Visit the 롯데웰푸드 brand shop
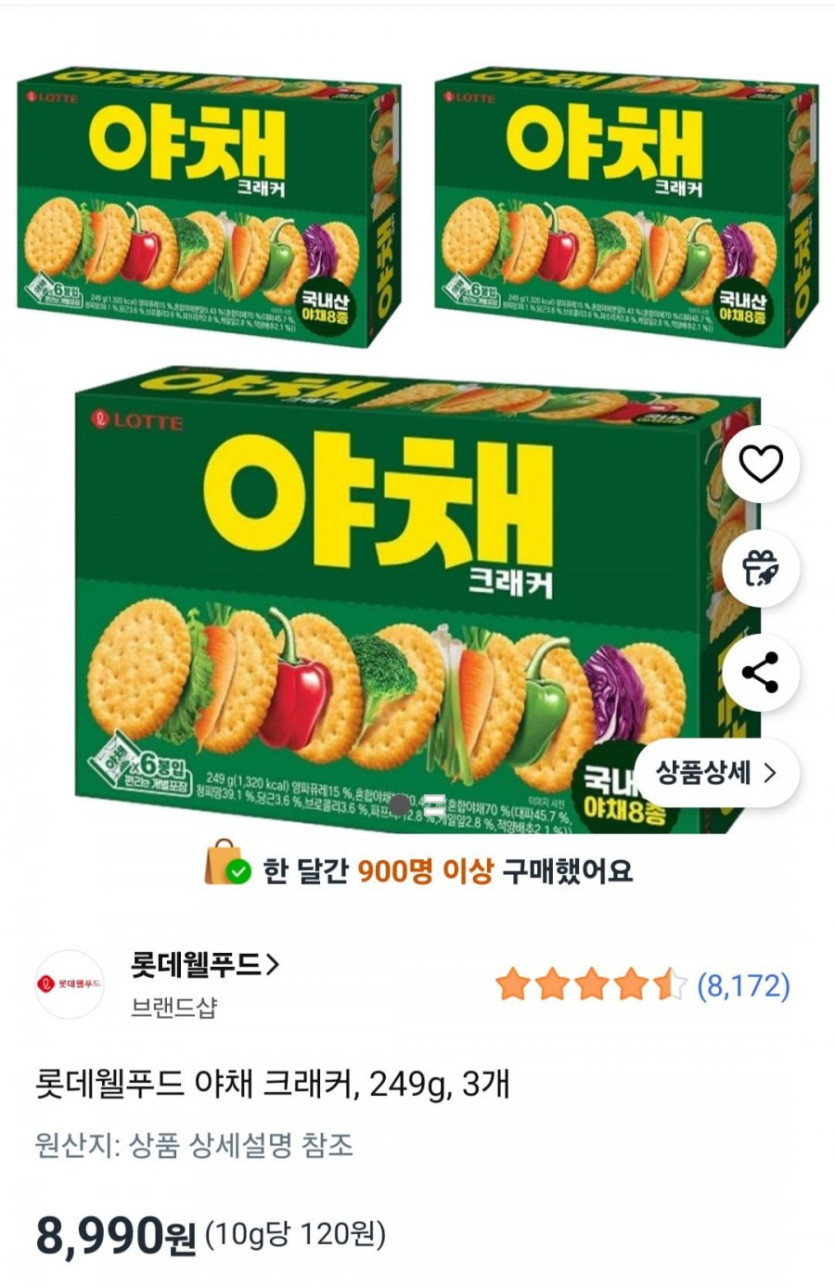The width and height of the screenshot is (835, 1286). (204, 964)
